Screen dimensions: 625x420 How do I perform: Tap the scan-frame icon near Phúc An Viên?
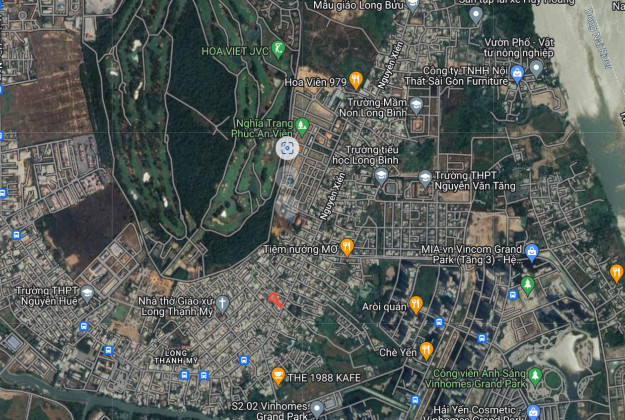coord(287,148)
